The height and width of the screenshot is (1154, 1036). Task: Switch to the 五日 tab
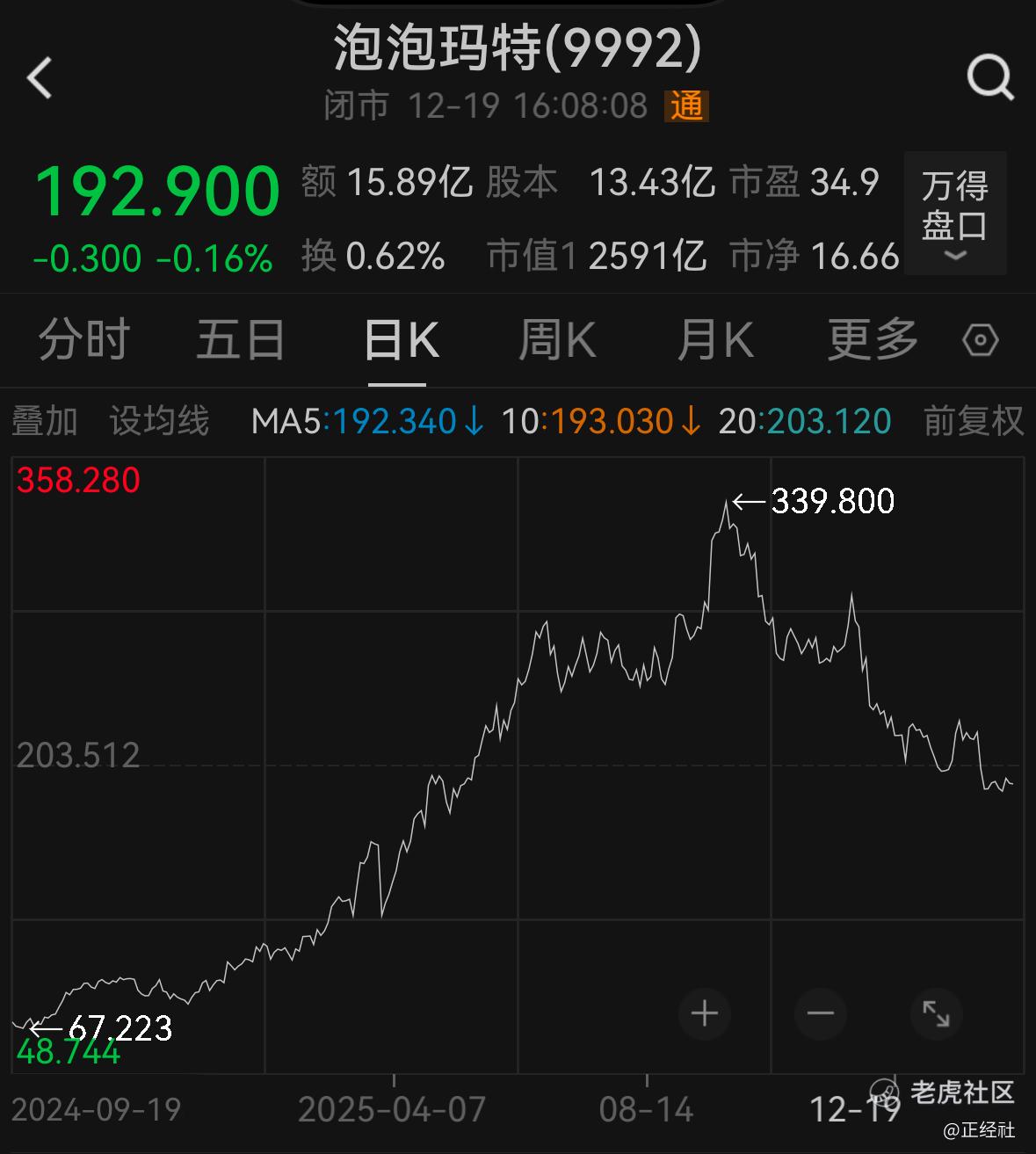pyautogui.click(x=241, y=340)
